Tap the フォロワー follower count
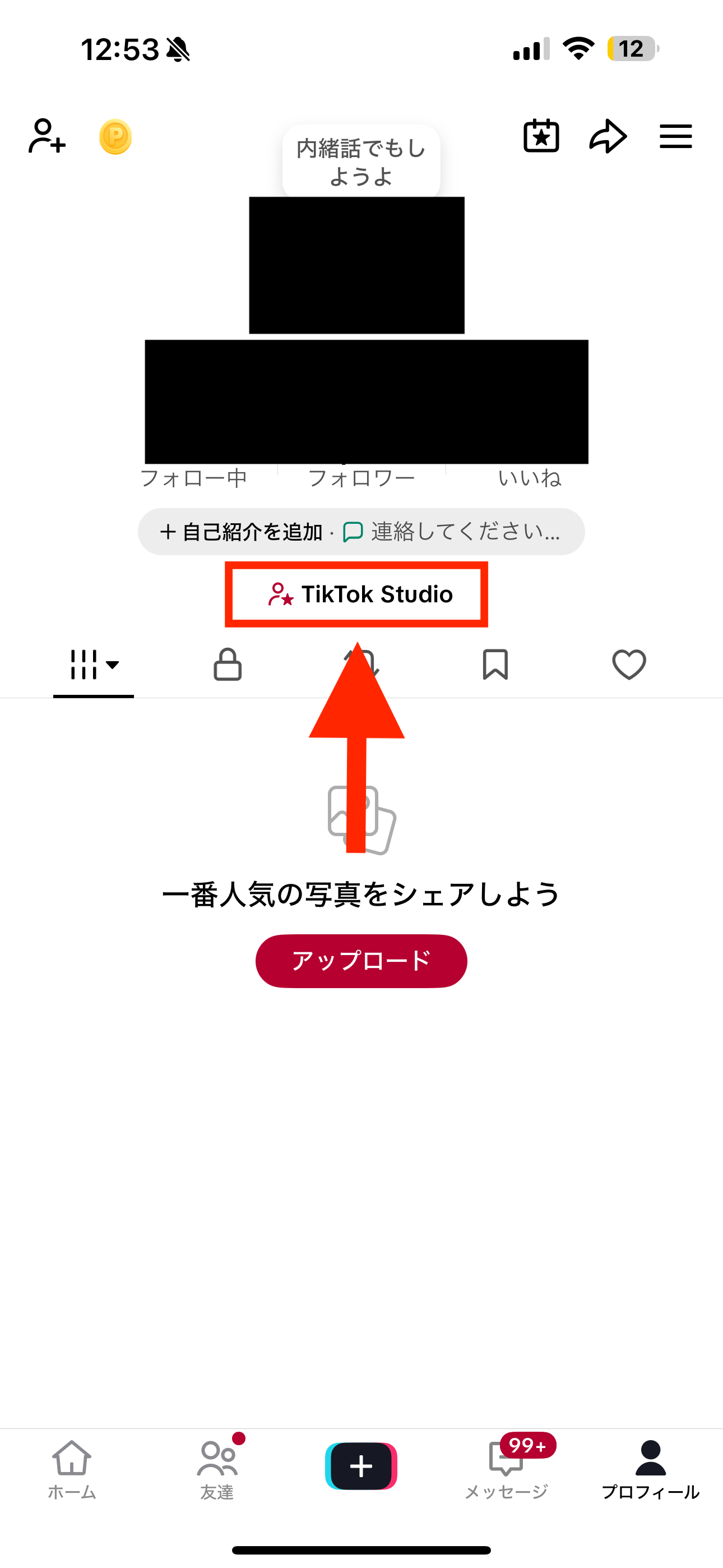The image size is (723, 1568). pos(362,477)
